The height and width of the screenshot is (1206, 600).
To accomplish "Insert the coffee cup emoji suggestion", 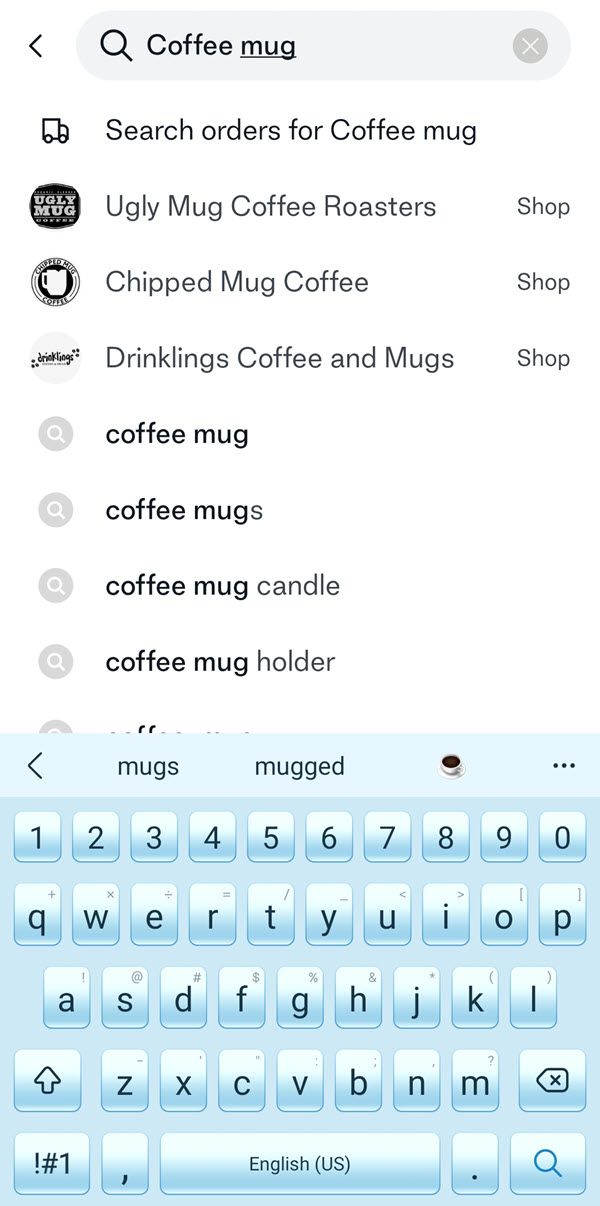I will 452,767.
